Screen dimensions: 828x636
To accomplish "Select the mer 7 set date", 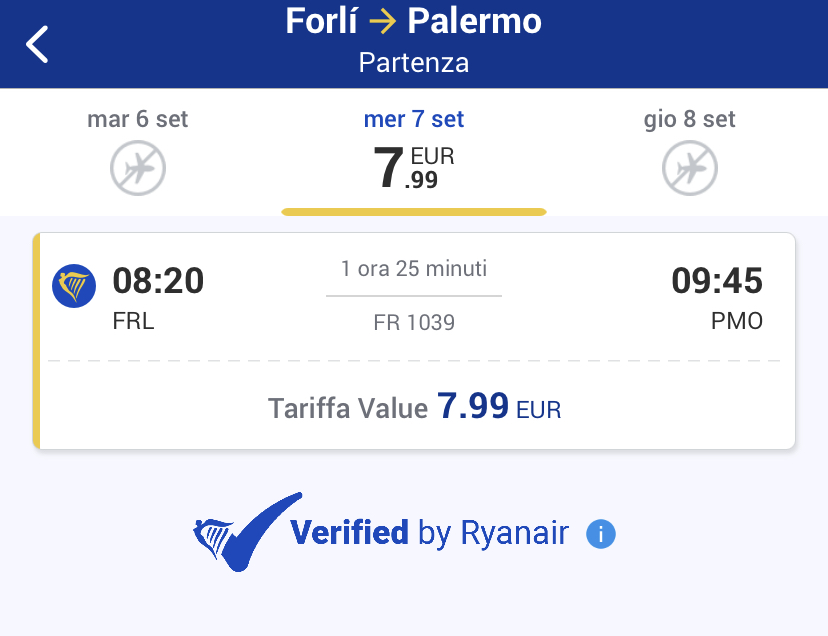I will 414,154.
